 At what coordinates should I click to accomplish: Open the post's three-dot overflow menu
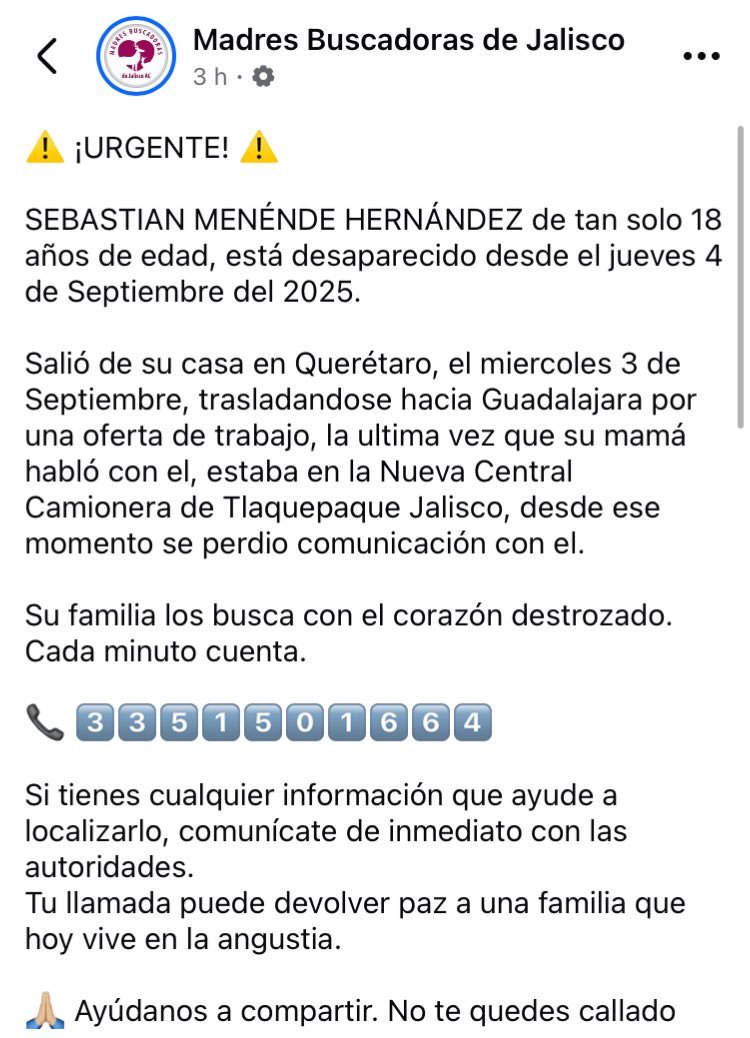[701, 57]
